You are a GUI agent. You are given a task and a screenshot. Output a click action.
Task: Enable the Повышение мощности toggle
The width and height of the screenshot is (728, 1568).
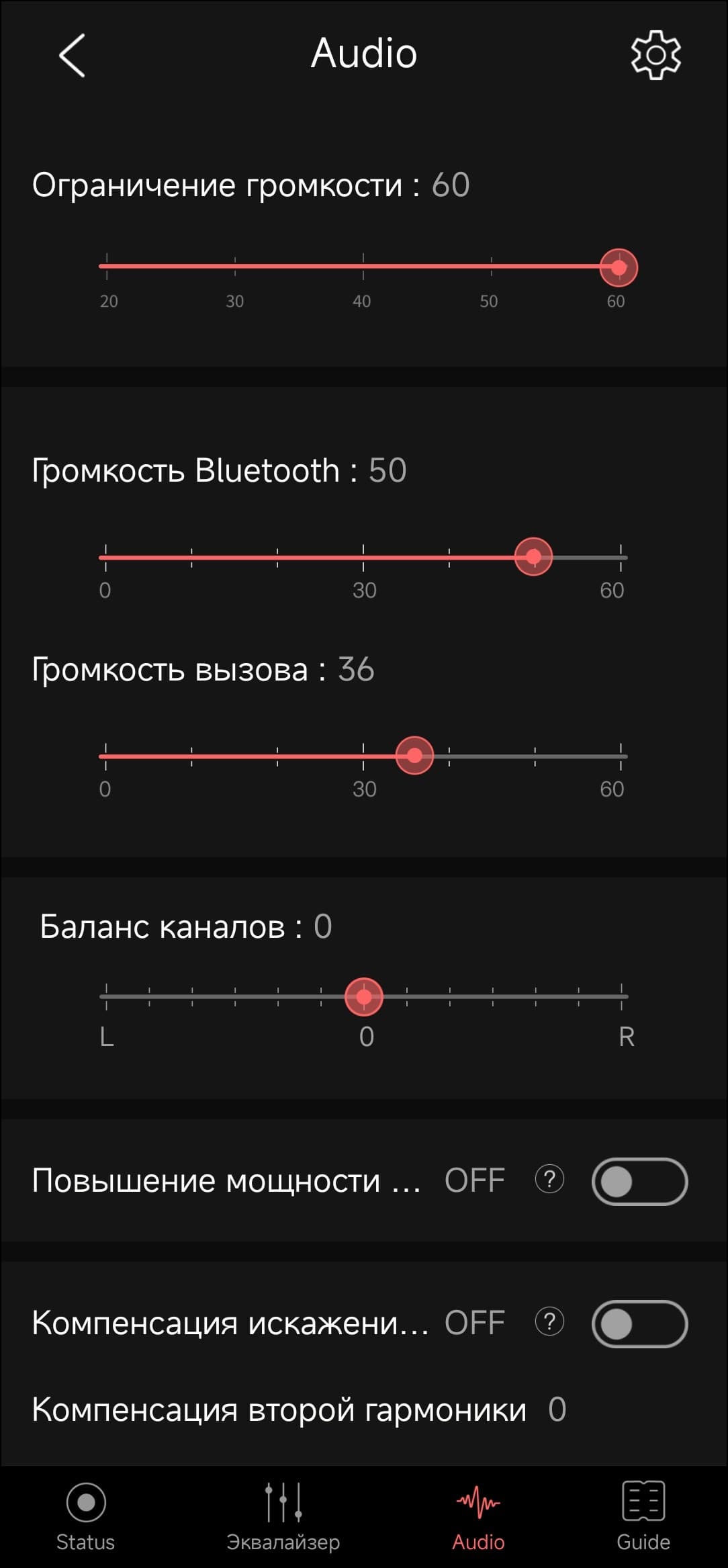tap(639, 1181)
